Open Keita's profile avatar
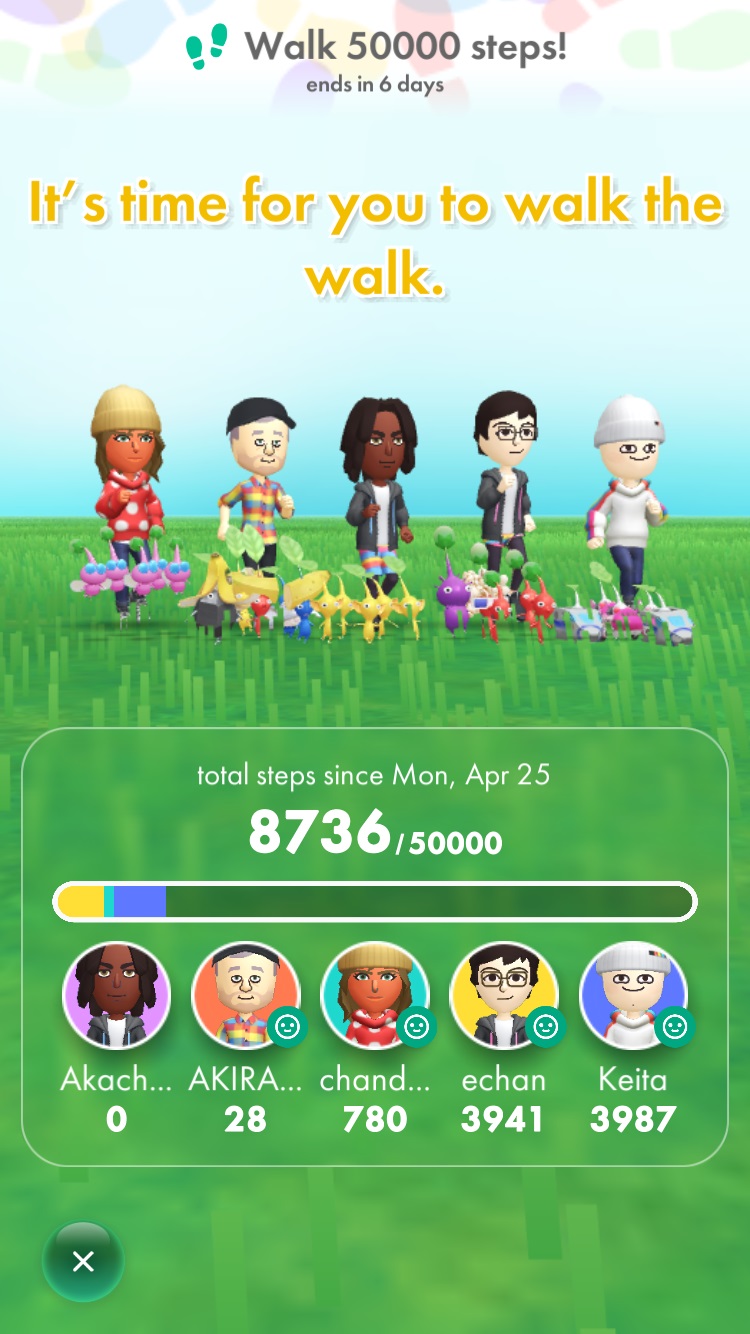This screenshot has height=1334, width=750. click(x=633, y=995)
